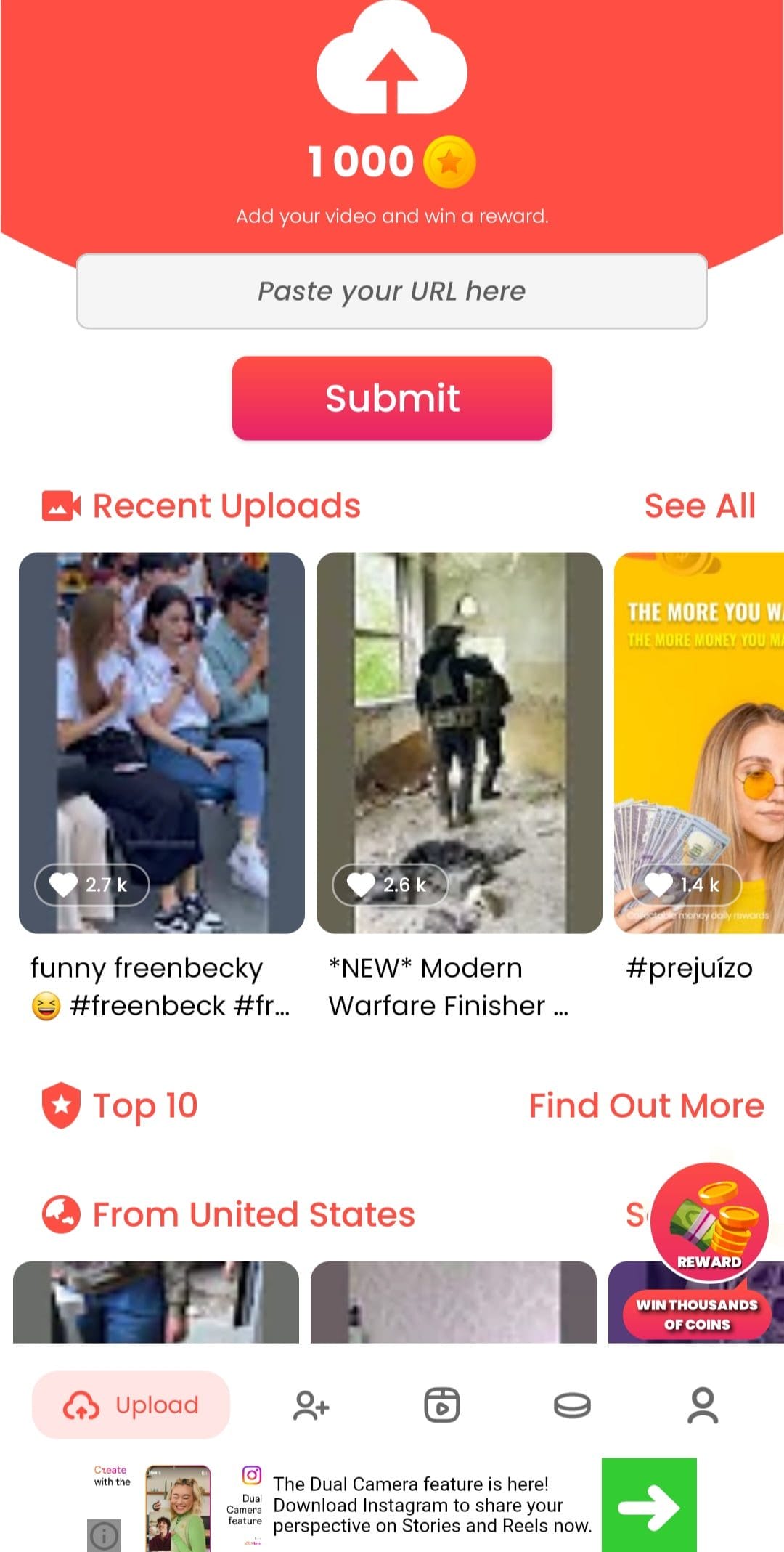
Task: Tap the Paste your URL here field
Action: (x=392, y=291)
